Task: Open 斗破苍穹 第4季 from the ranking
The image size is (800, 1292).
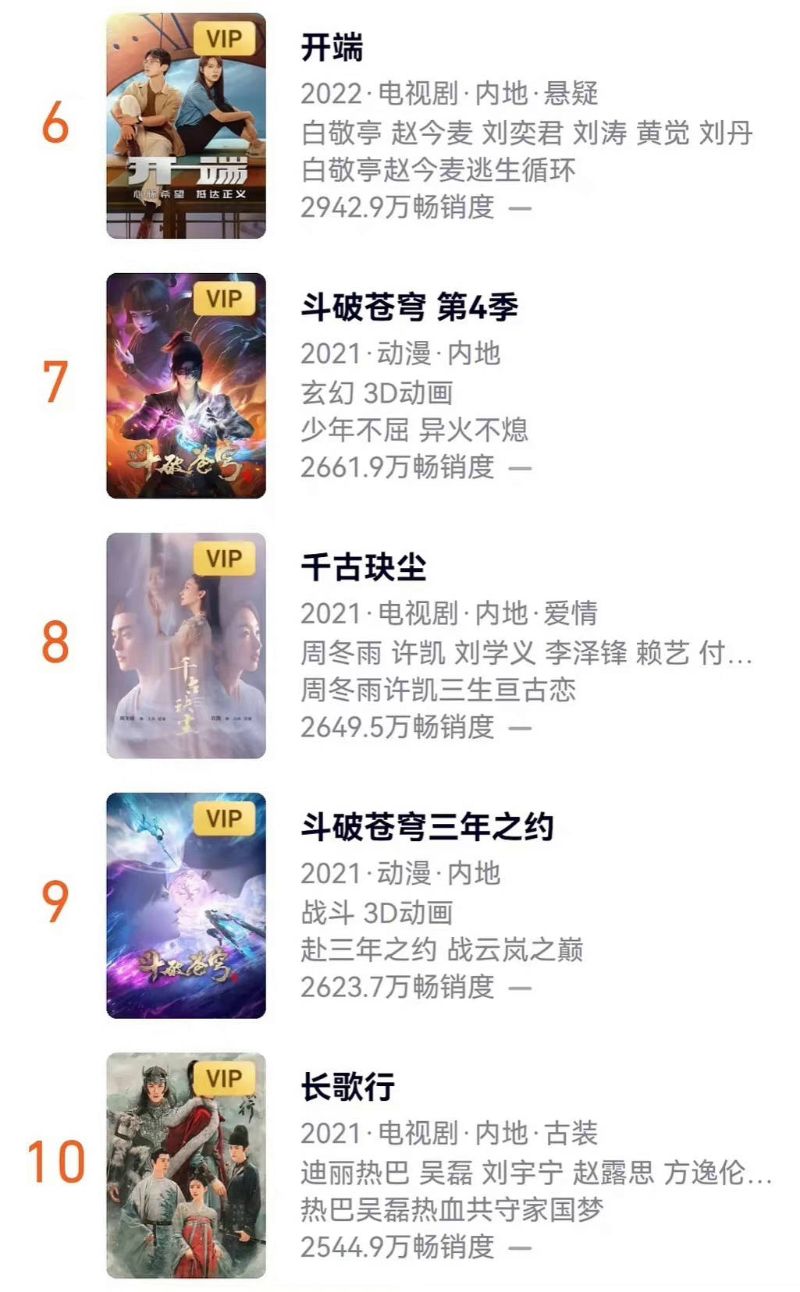Action: pyautogui.click(x=409, y=307)
